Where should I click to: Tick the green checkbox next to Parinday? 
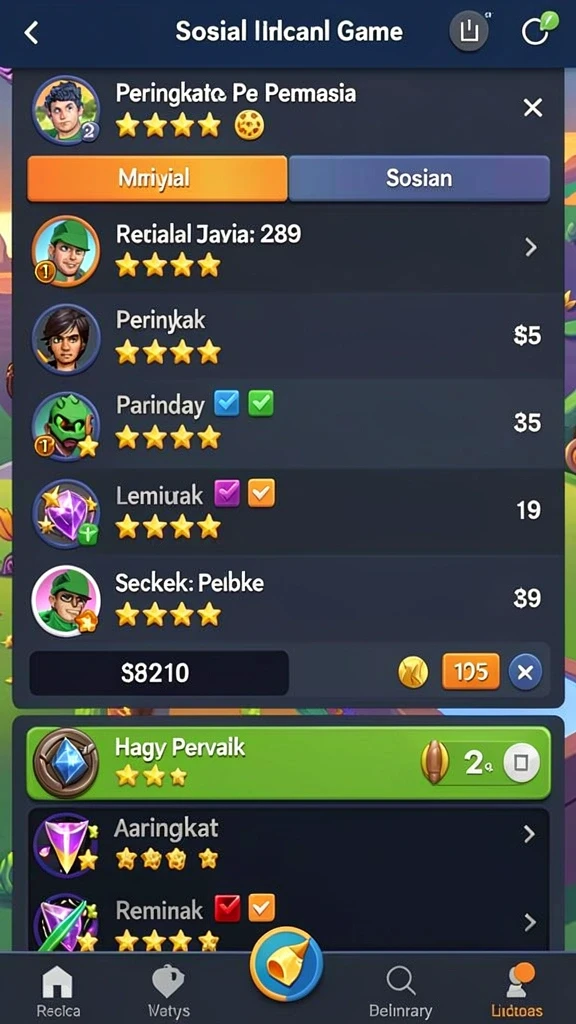pos(261,404)
